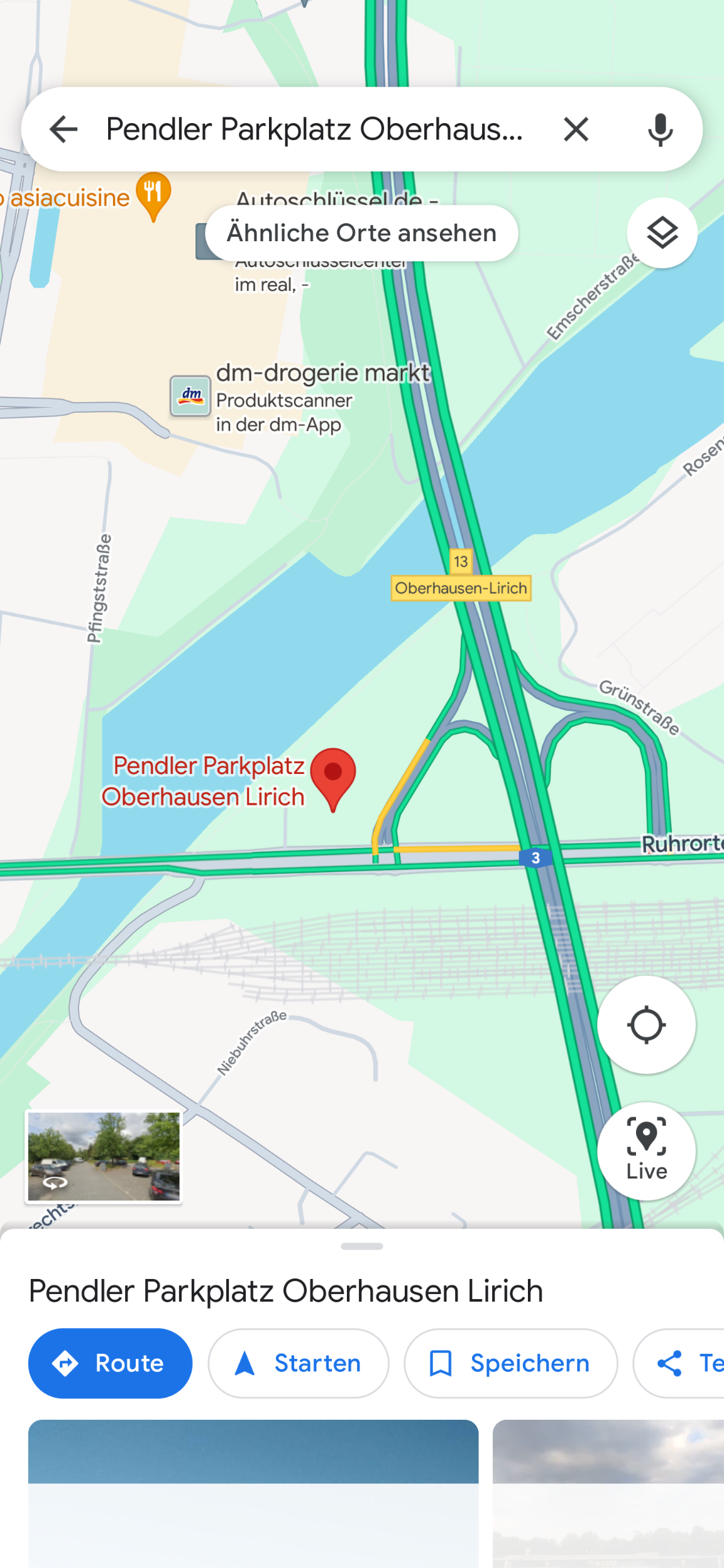This screenshot has height=1568, width=724.
Task: Open the map layers selector
Action: pos(662,233)
